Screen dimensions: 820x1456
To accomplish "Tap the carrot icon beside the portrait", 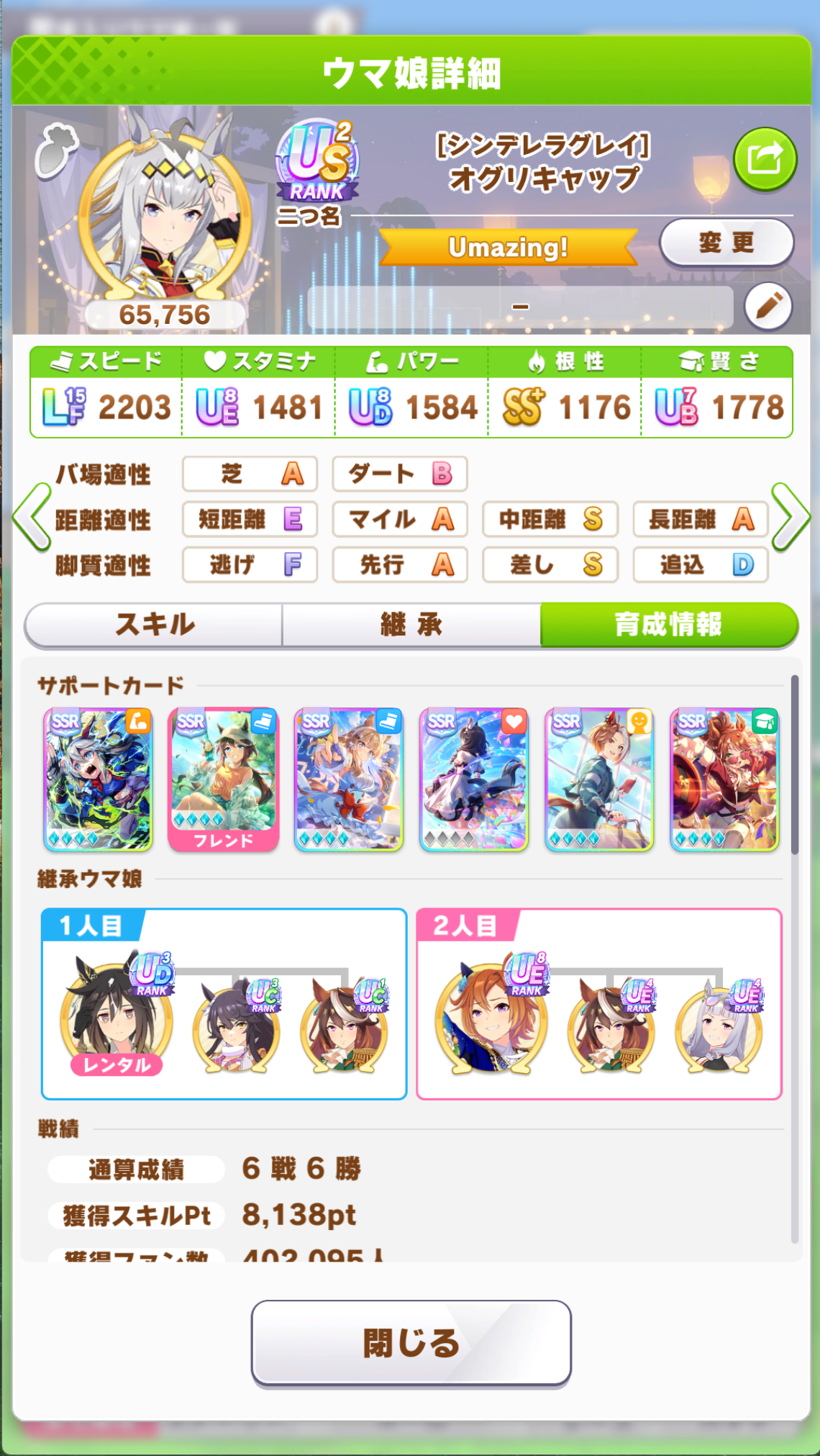I will [x=56, y=150].
